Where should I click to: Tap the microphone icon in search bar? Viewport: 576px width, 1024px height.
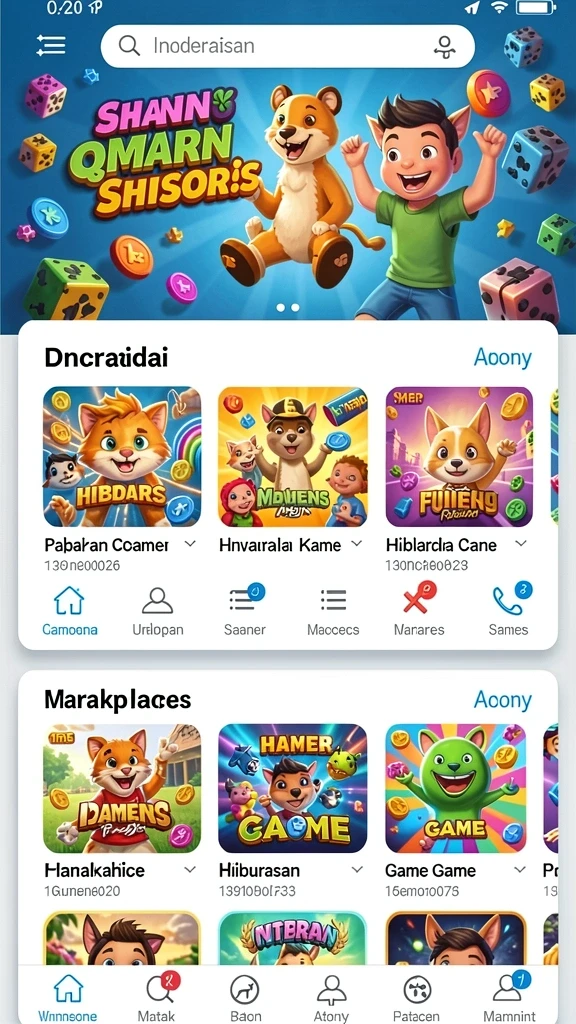444,46
